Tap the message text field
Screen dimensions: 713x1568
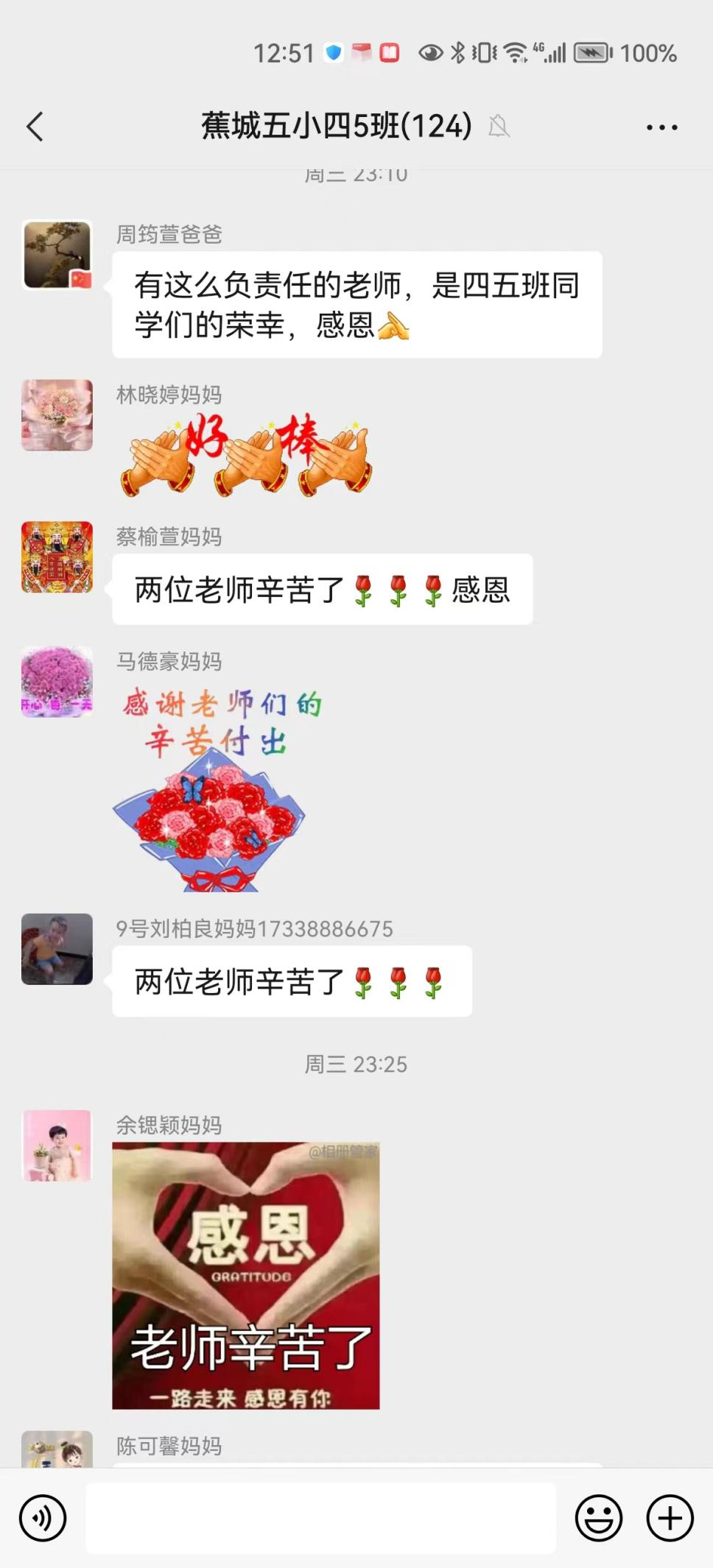click(320, 1518)
